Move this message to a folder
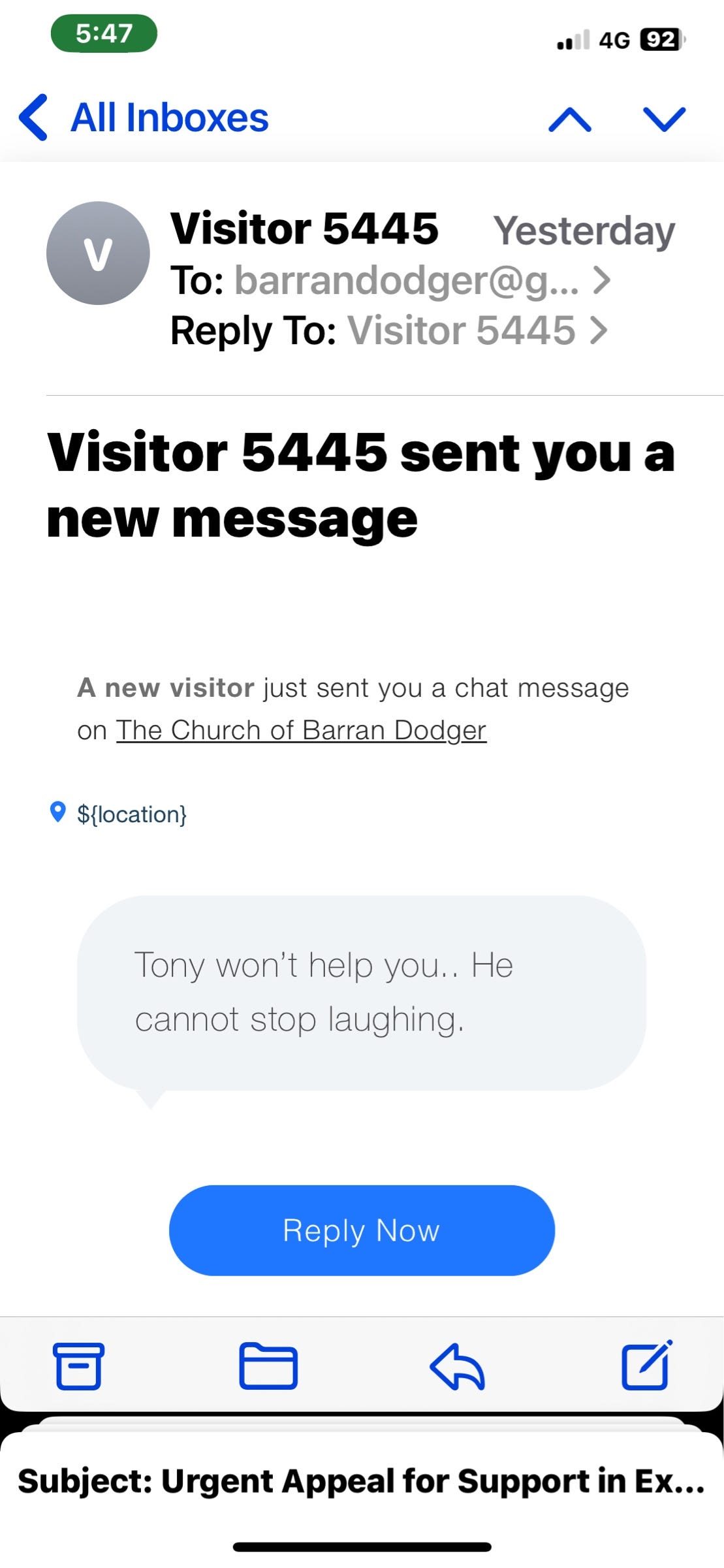Viewport: 724px width, 1568px height. coord(268,1366)
